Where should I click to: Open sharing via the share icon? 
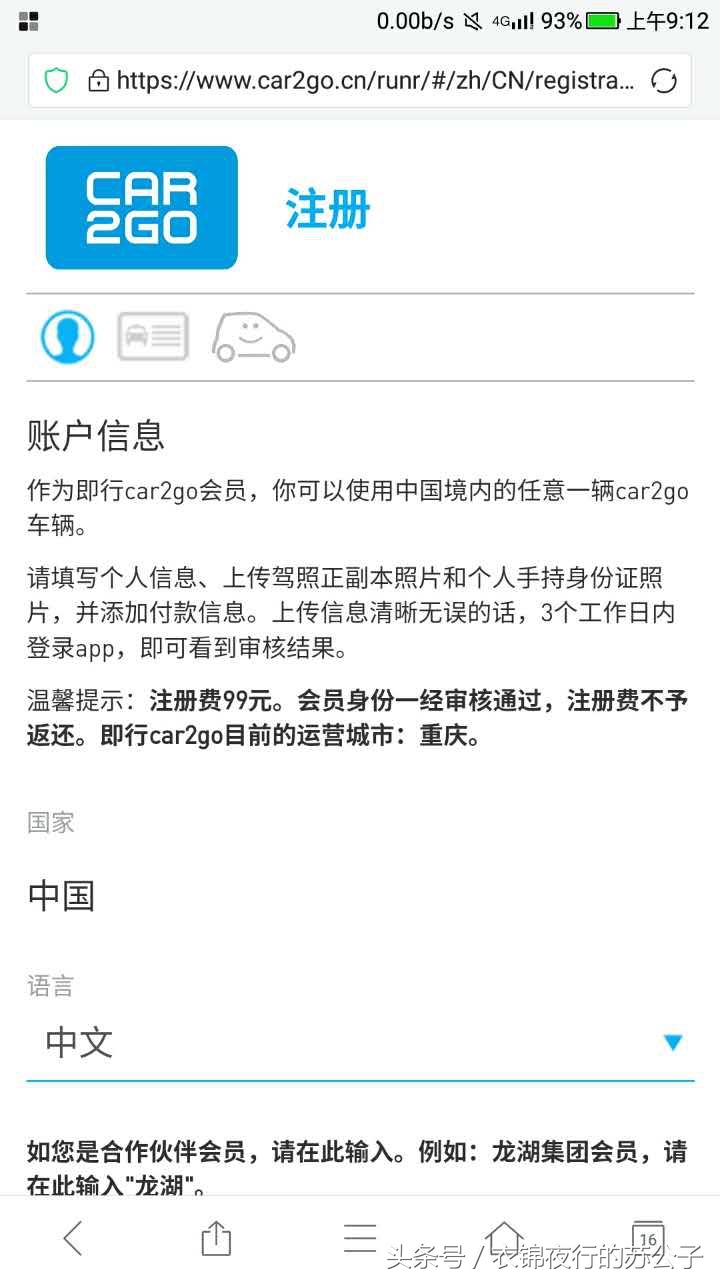tap(216, 1237)
